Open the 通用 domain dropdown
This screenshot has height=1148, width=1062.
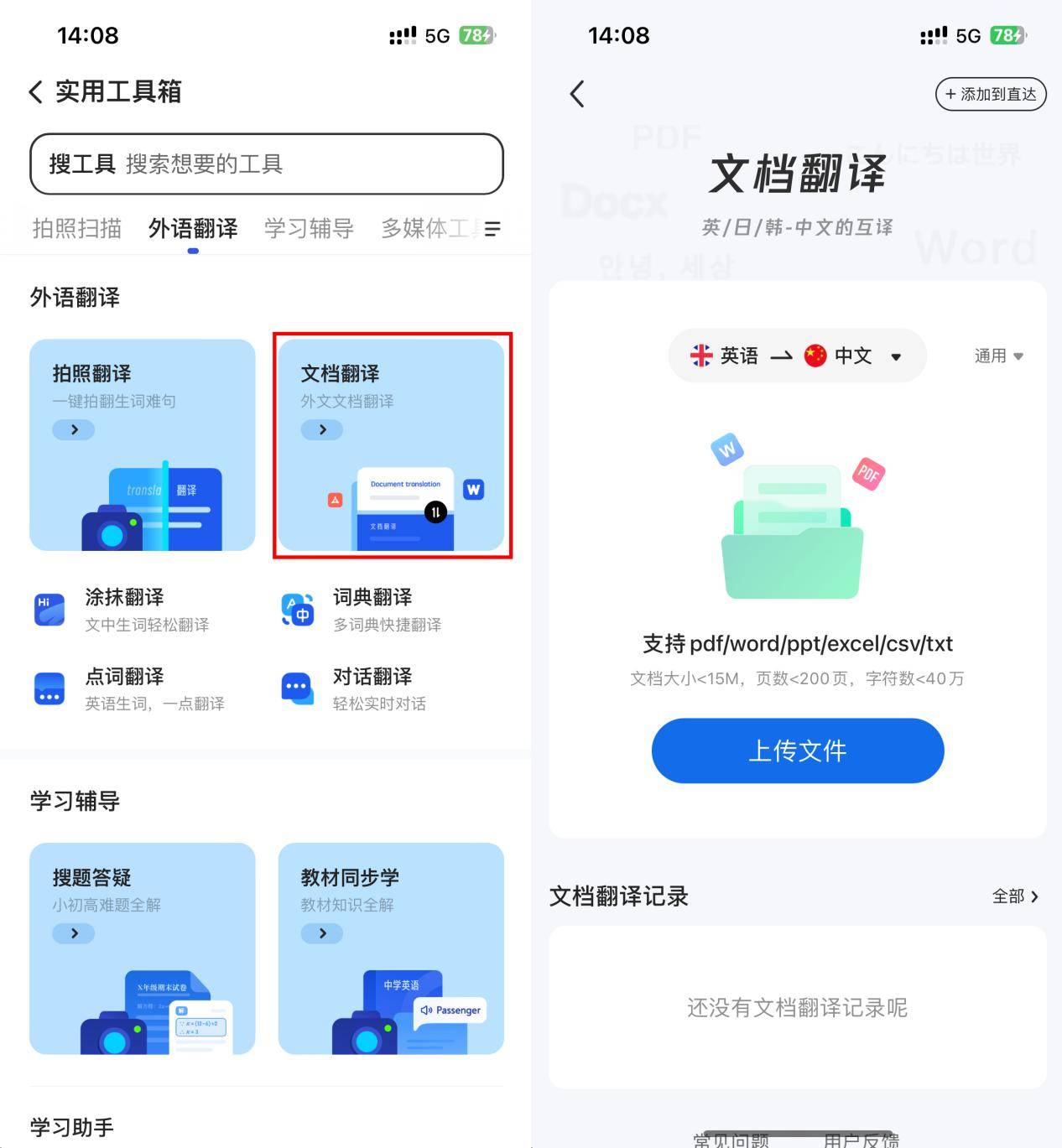tap(998, 356)
